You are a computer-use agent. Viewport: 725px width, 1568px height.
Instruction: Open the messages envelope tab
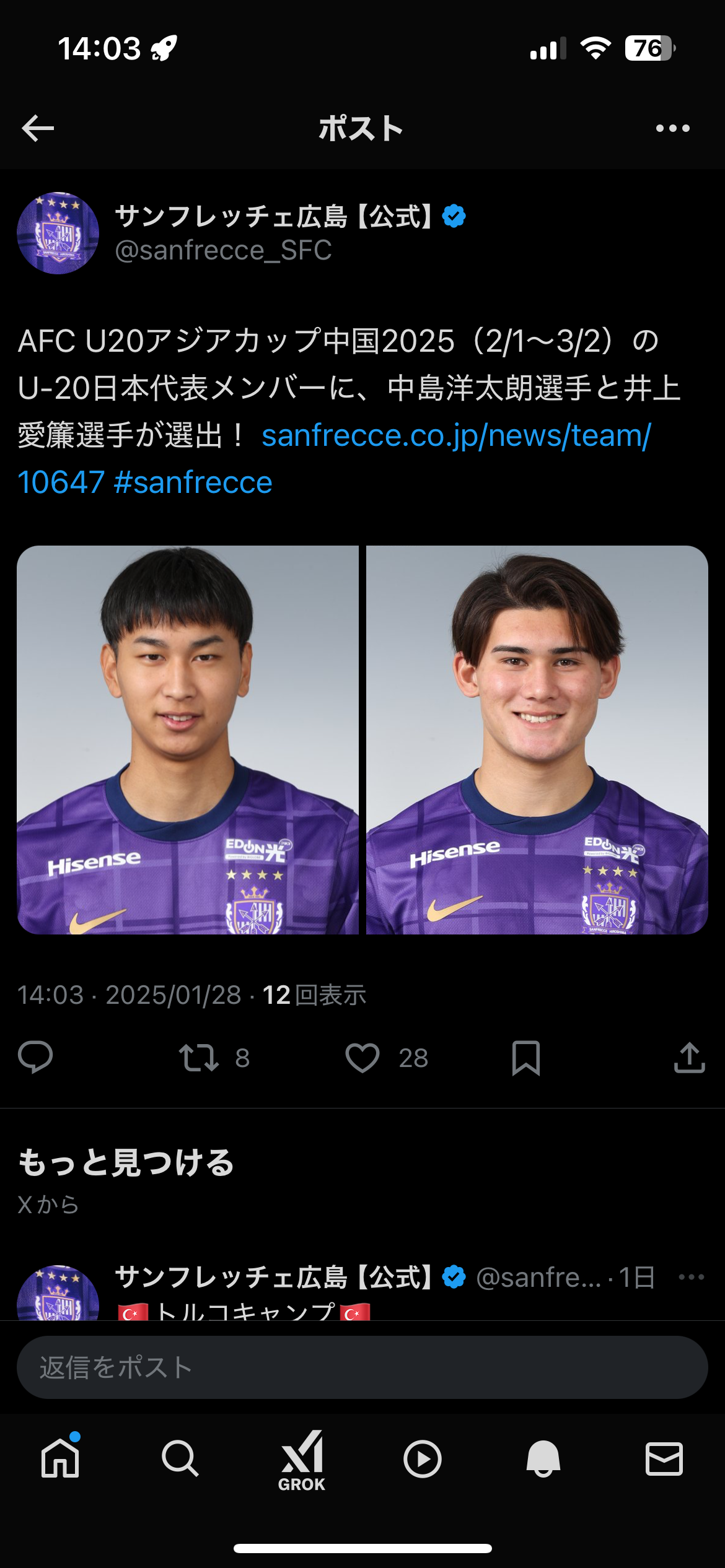click(x=664, y=1458)
